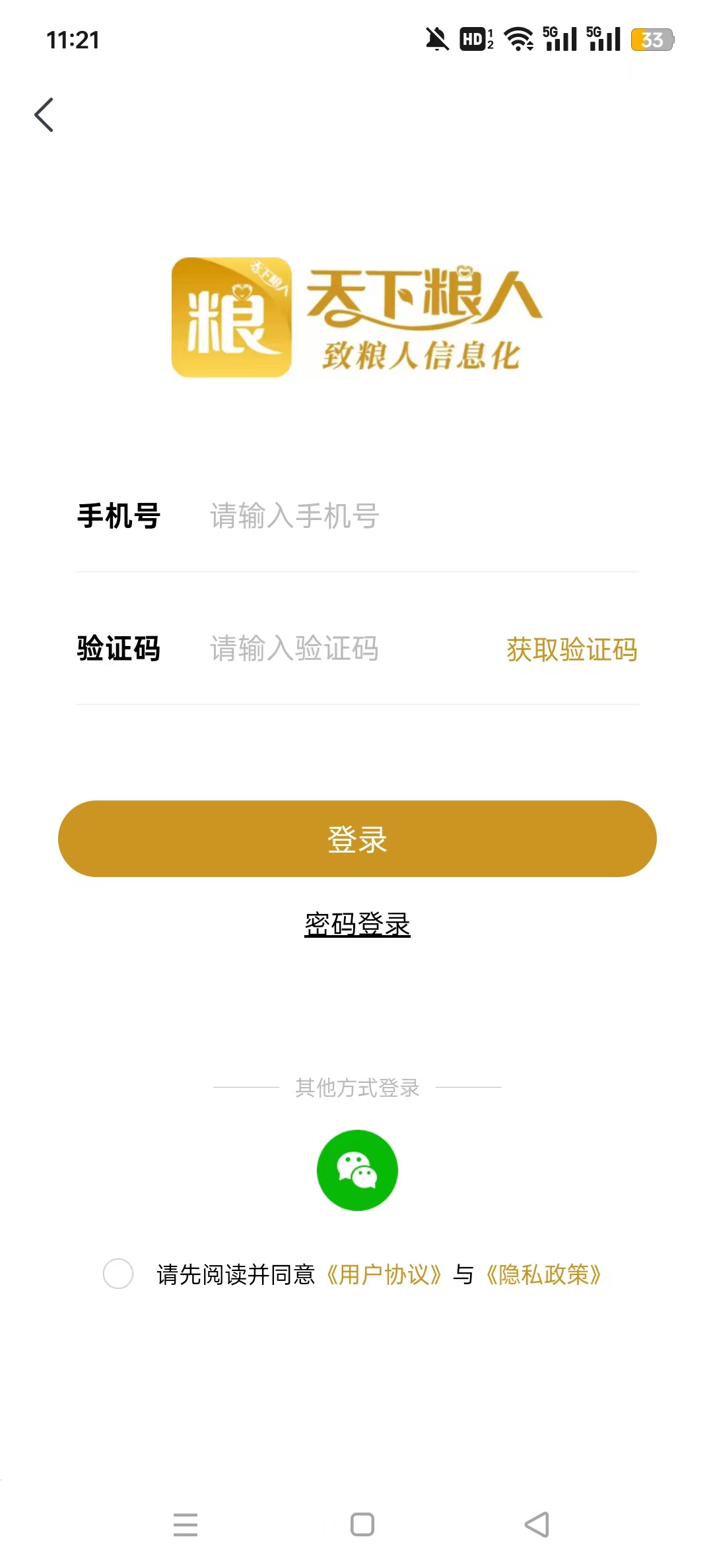Viewport: 713px width, 1568px height.
Task: Tap the phone number input field
Action: click(x=396, y=516)
